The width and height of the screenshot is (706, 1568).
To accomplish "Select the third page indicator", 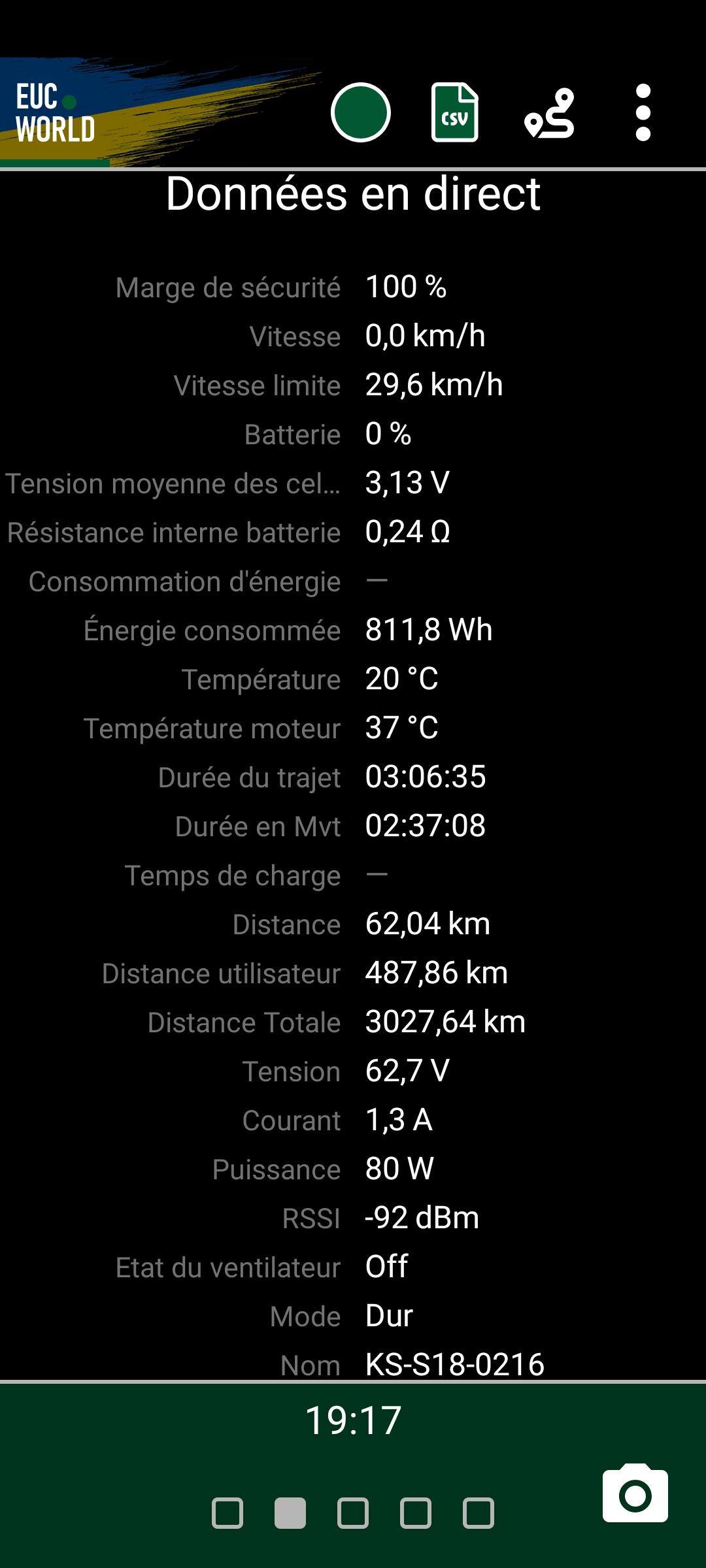I will click(353, 1513).
